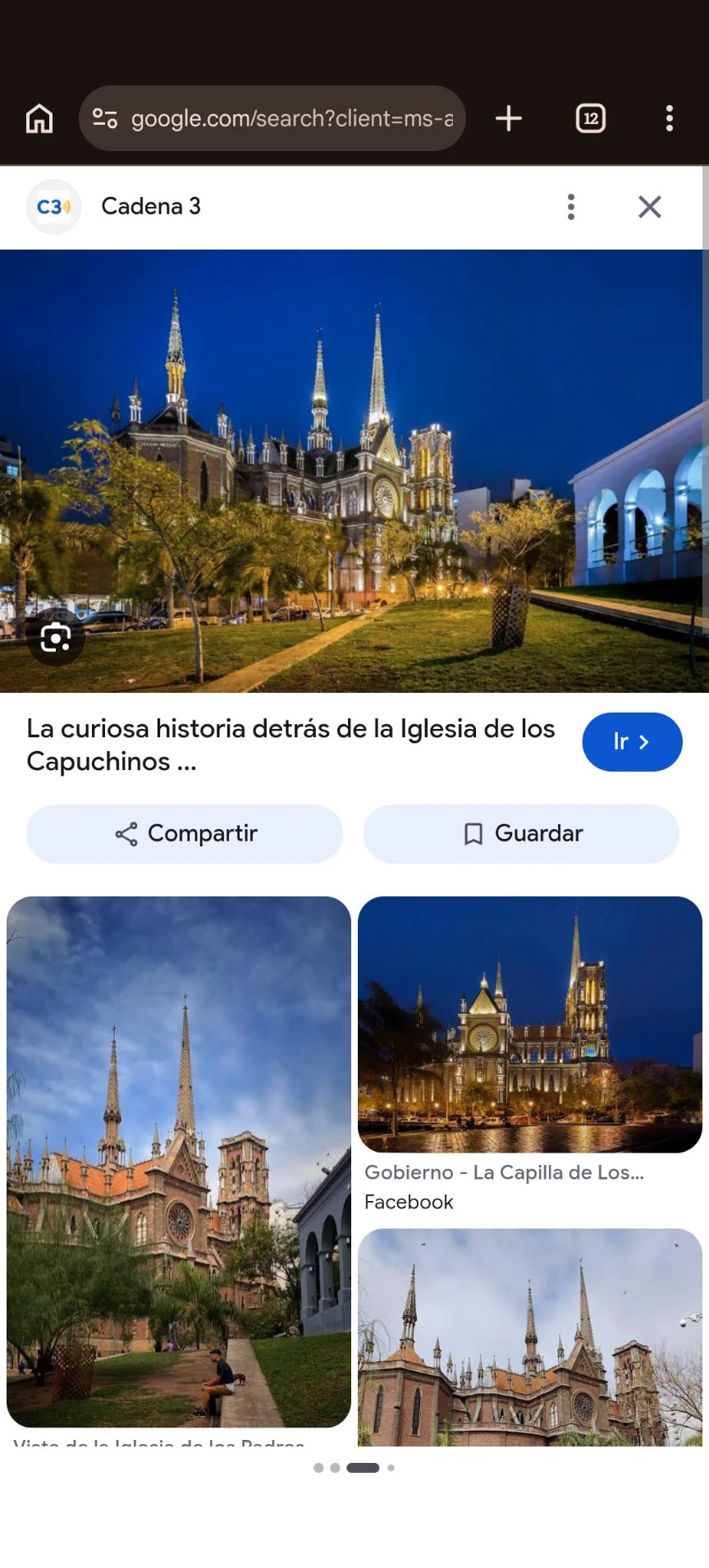709x1568 pixels.
Task: Open the Gobierno - La Capilla de Los Facebook image
Action: (530, 1025)
